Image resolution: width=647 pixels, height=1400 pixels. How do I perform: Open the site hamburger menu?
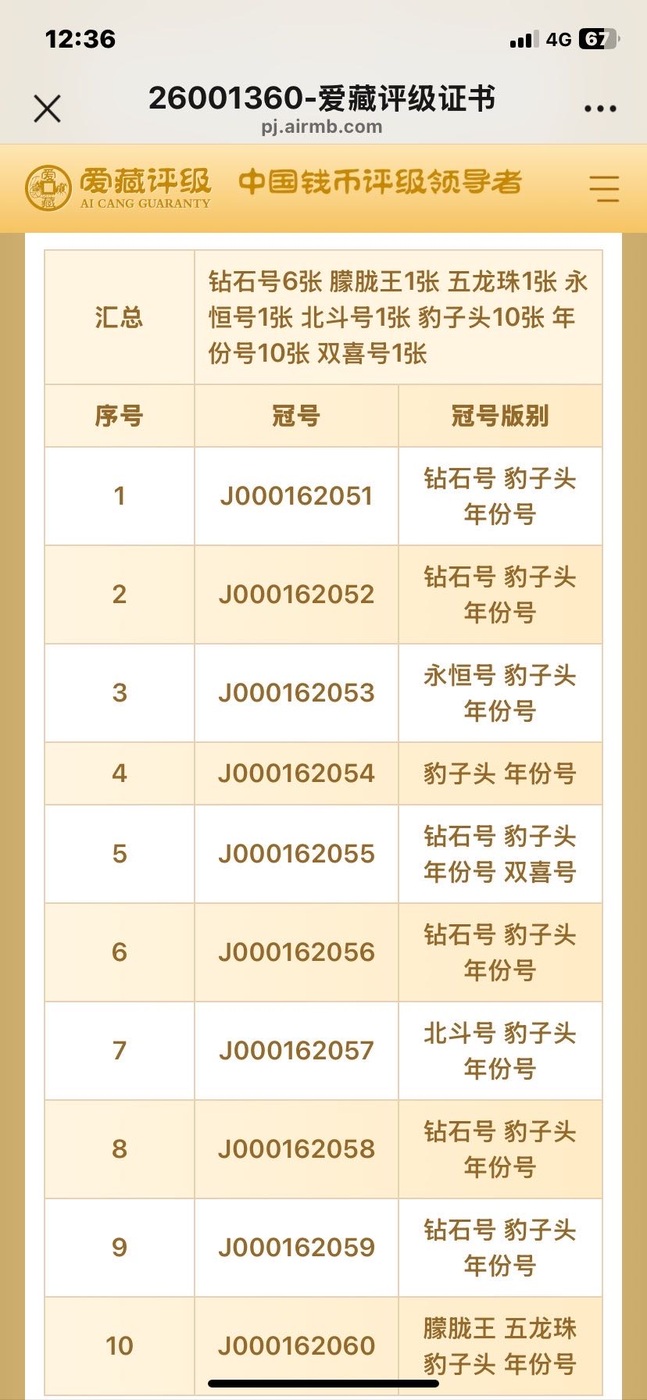tap(604, 188)
